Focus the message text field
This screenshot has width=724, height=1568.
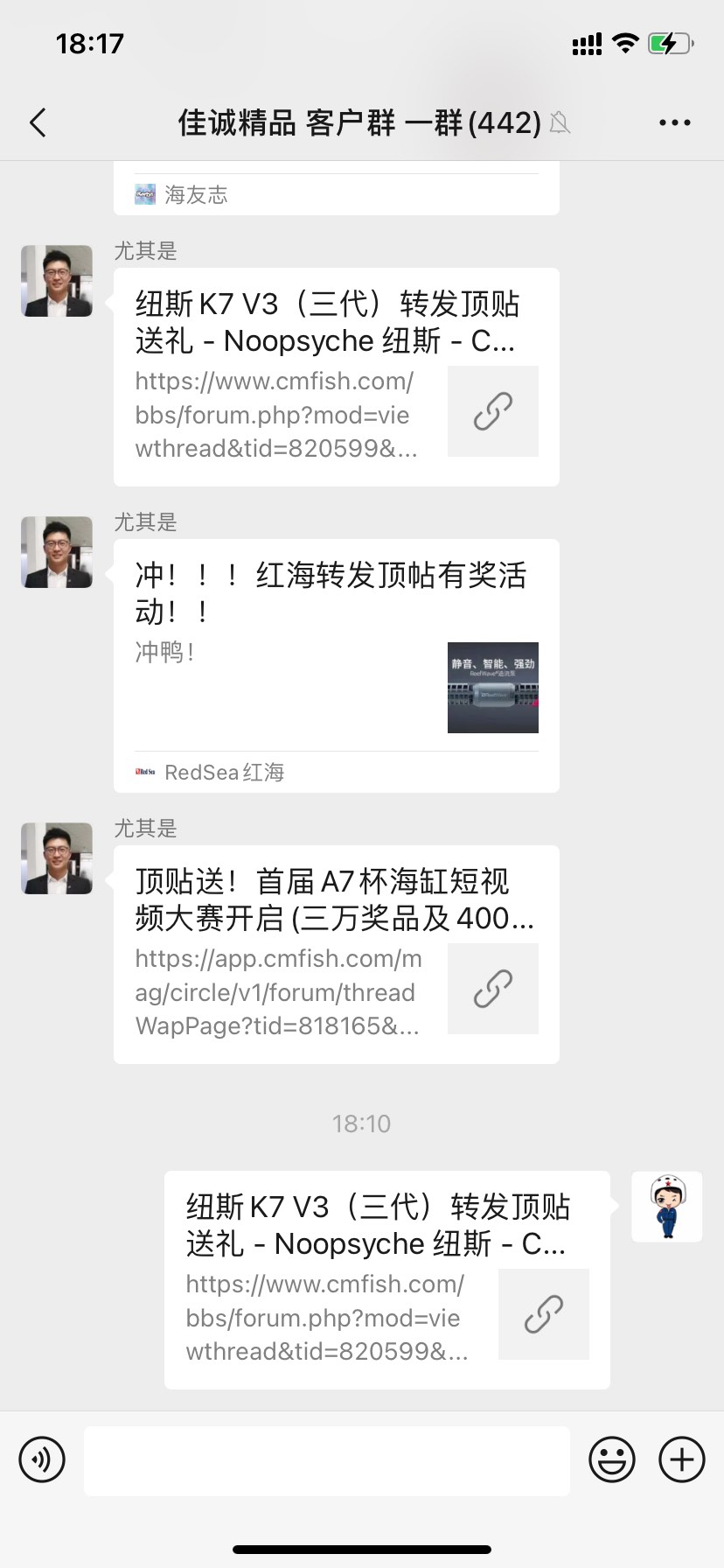(x=326, y=1459)
